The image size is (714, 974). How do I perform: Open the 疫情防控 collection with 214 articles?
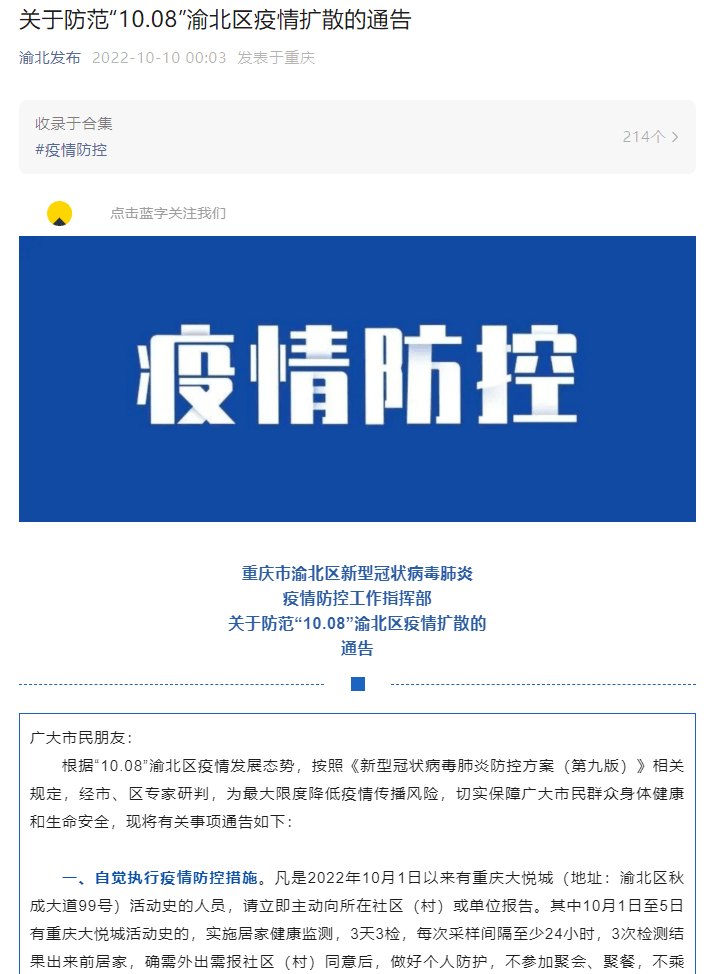tap(650, 137)
